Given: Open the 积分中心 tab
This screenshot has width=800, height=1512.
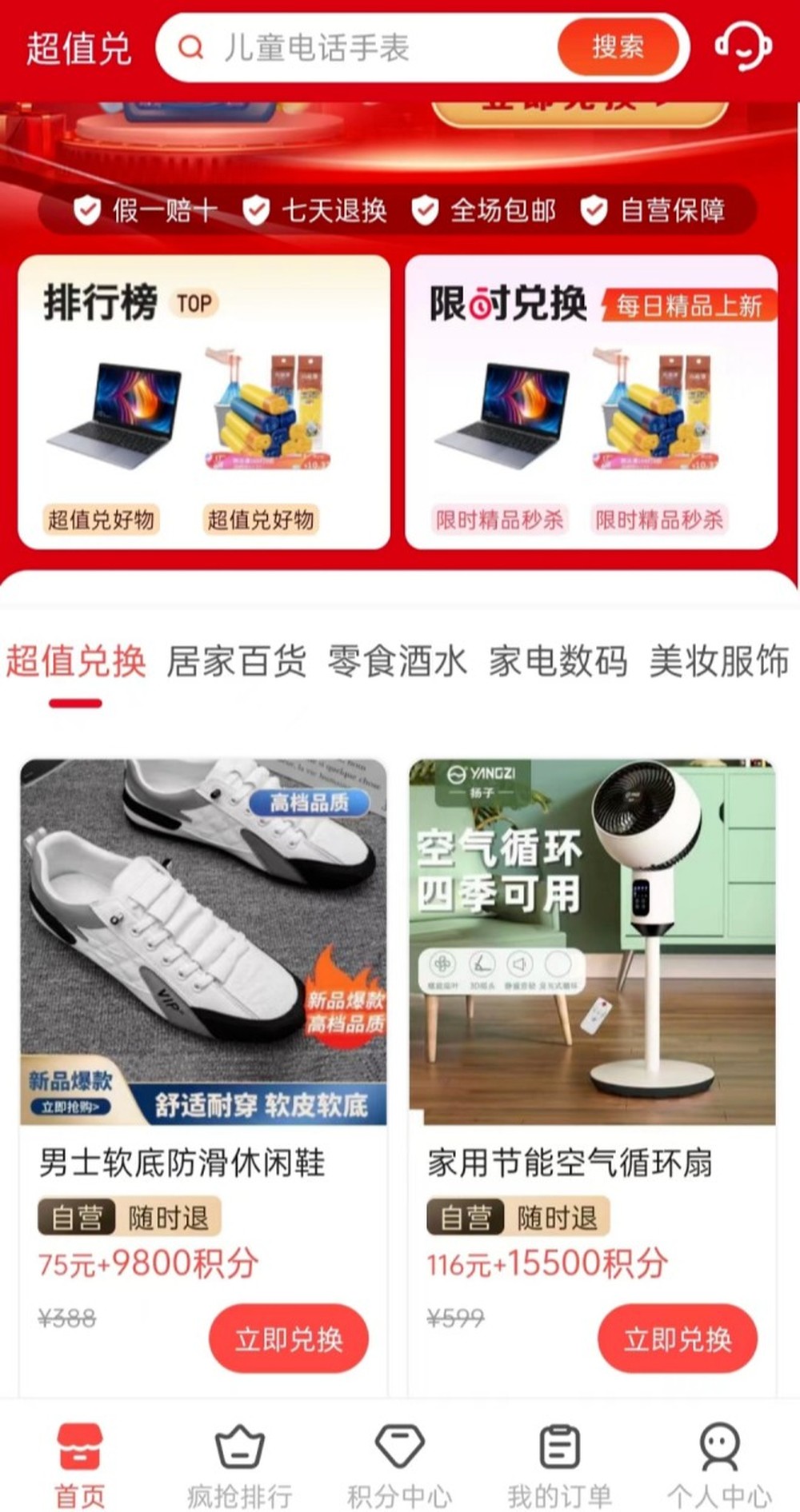Looking at the screenshot, I should pos(399,1465).
